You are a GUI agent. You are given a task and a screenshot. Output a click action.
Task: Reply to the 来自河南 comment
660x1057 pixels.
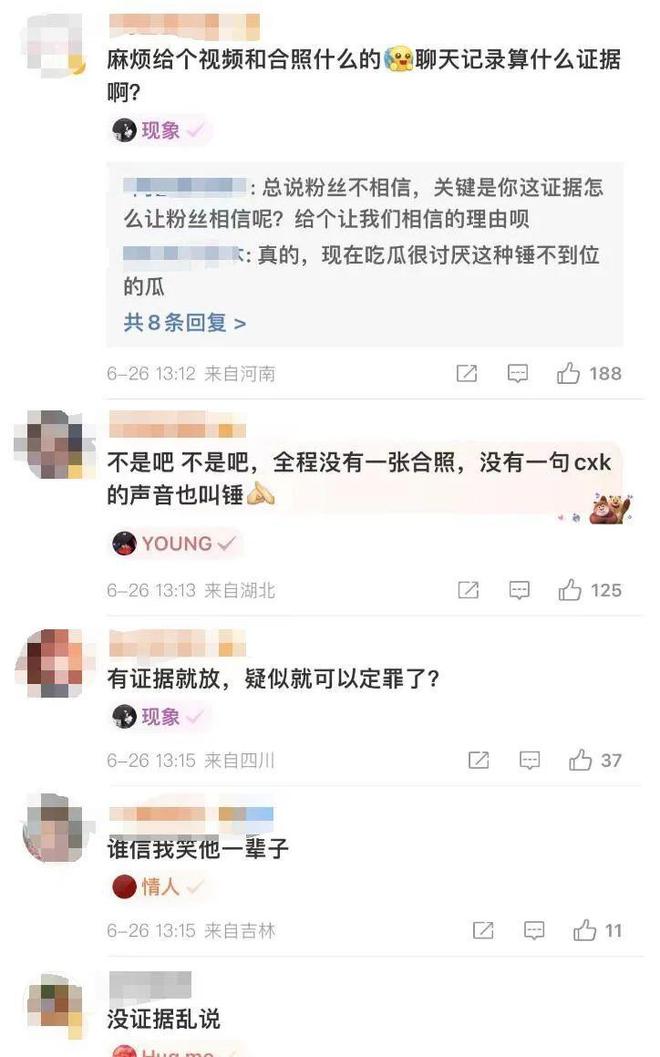tap(517, 373)
